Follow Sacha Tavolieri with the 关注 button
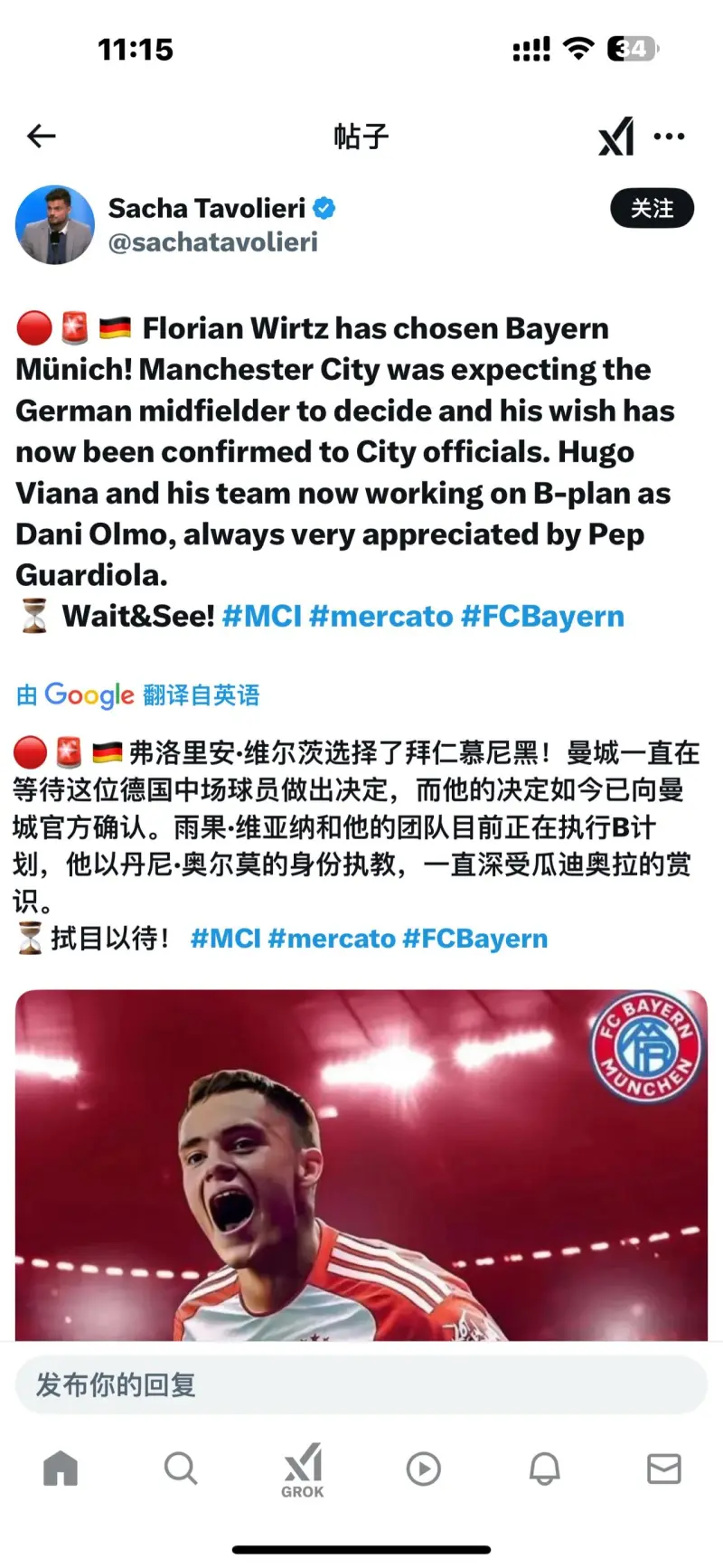Screen dimensions: 723x1568 pyautogui.click(x=652, y=209)
